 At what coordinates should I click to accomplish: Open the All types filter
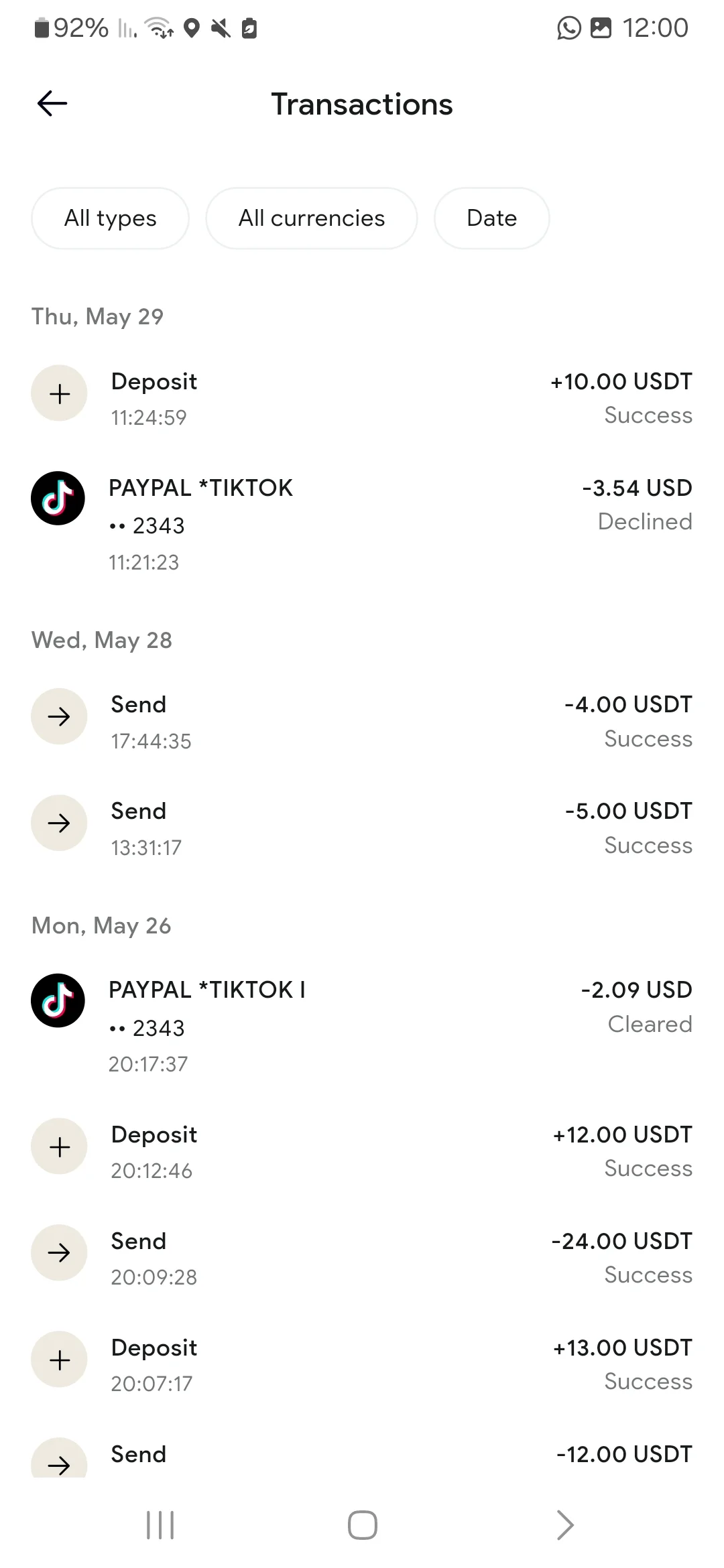[x=110, y=218]
